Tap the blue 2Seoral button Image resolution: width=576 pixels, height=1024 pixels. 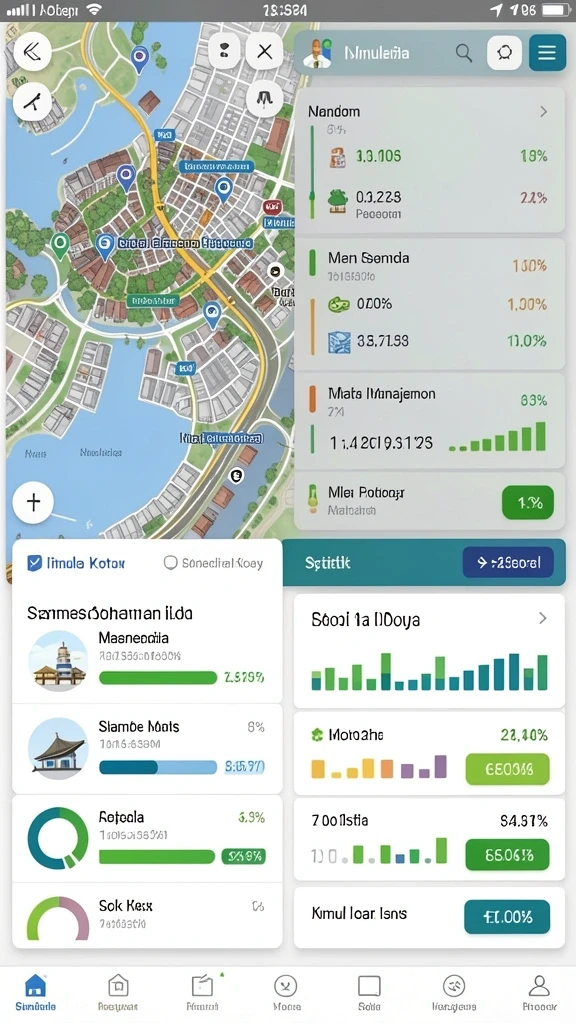click(x=508, y=562)
